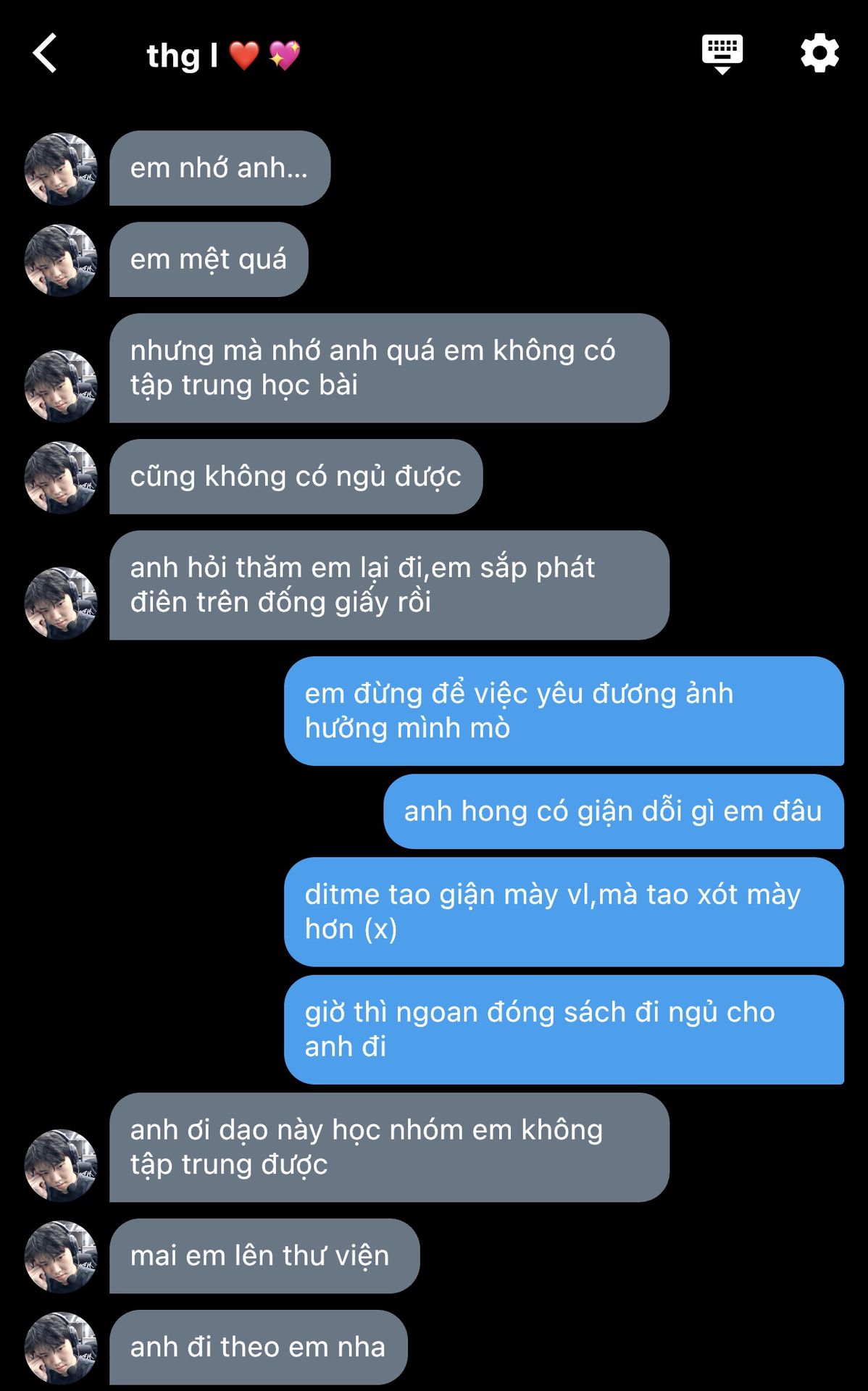The image size is (868, 1391).
Task: Open the keyboard icon
Action: tap(722, 53)
